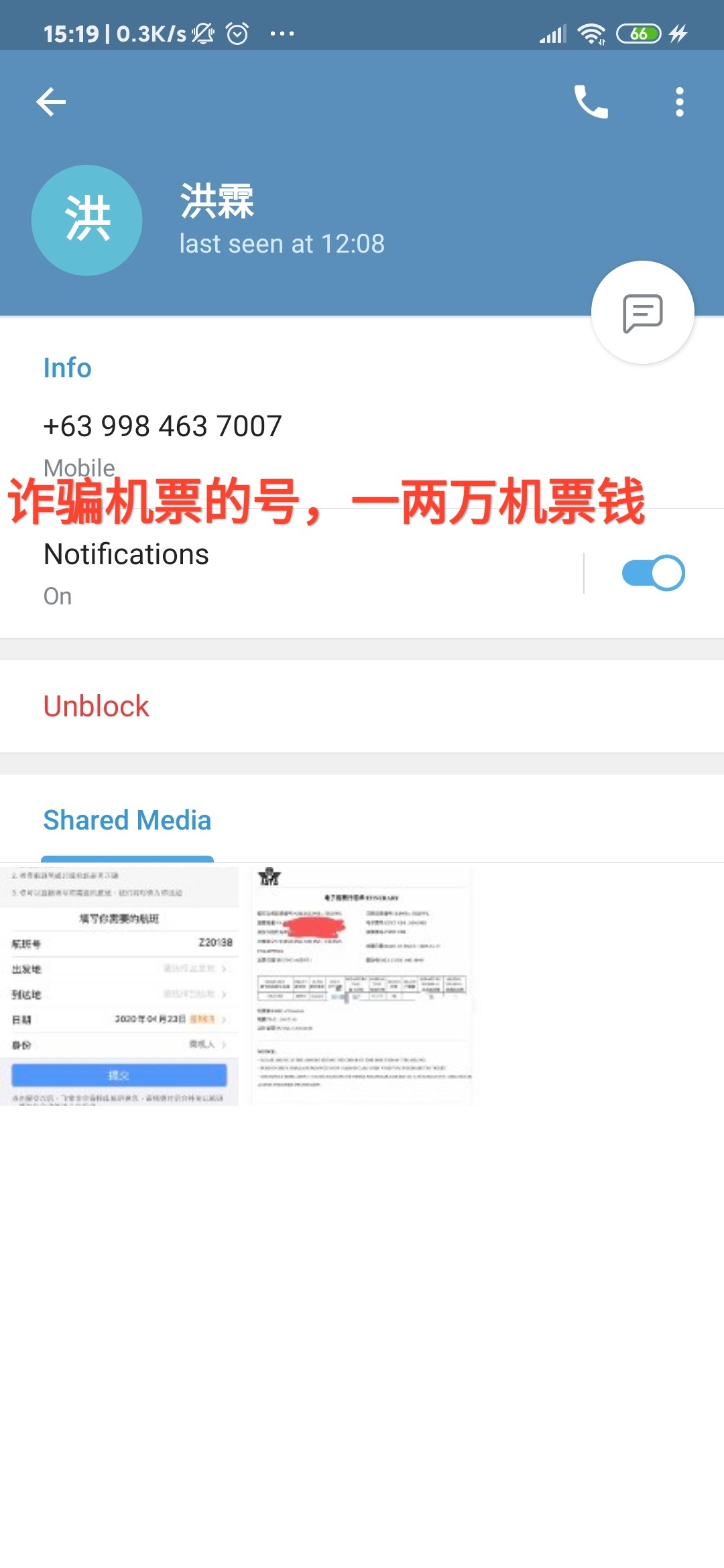Toggle the Notifications switch off
The width and height of the screenshot is (724, 1568).
(653, 573)
